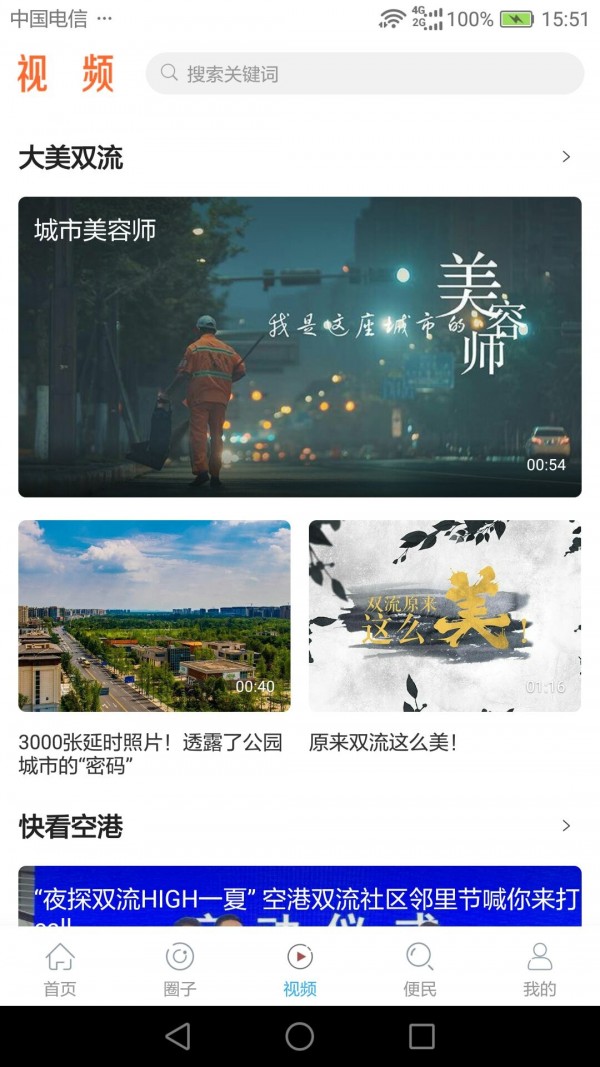
Task: Tap the system home button
Action: click(300, 1036)
